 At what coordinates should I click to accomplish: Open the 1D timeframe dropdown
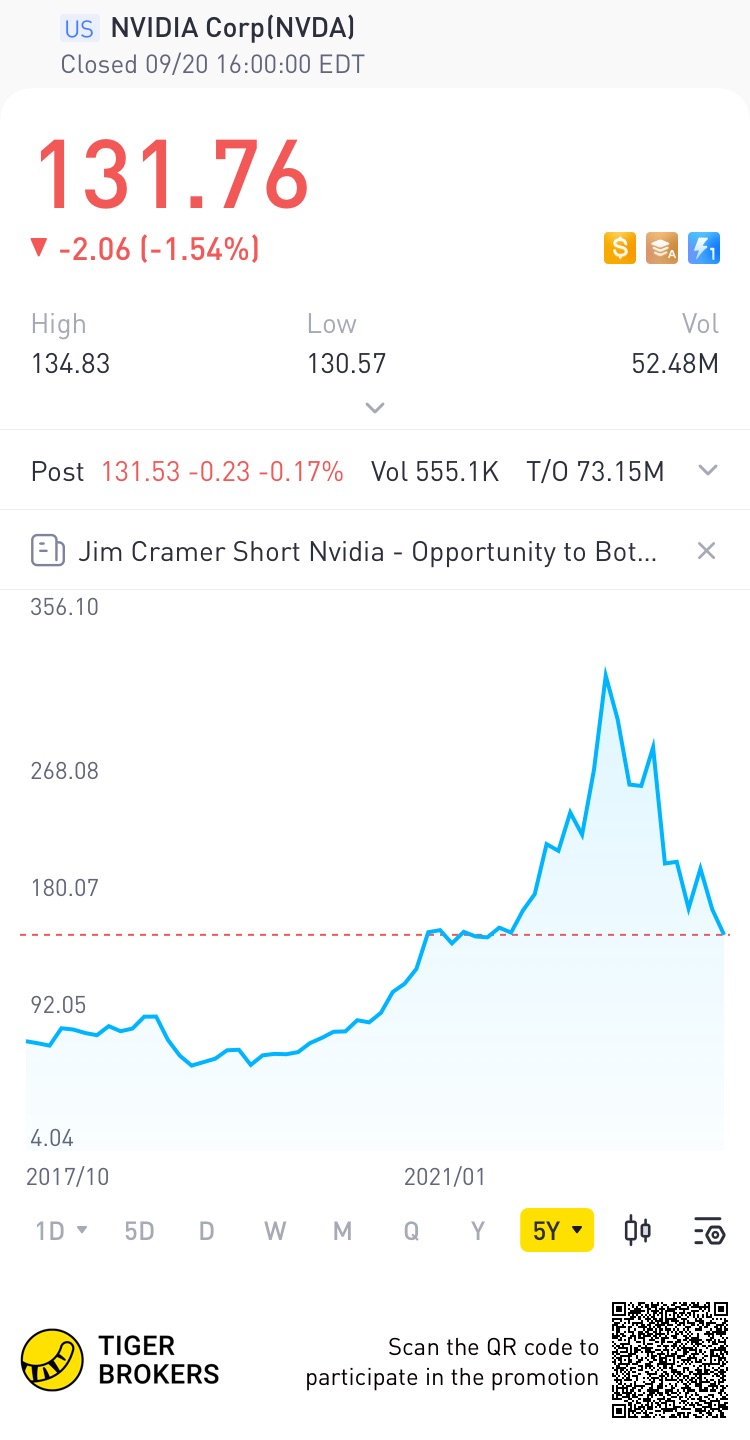pos(61,1230)
